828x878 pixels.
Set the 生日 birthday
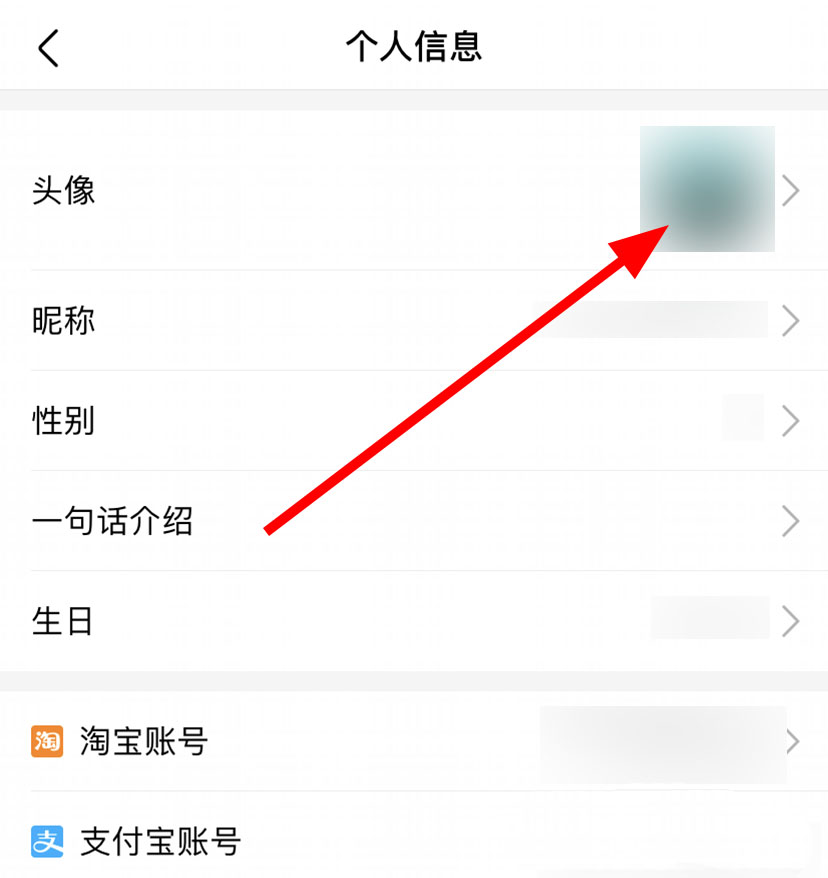point(414,621)
